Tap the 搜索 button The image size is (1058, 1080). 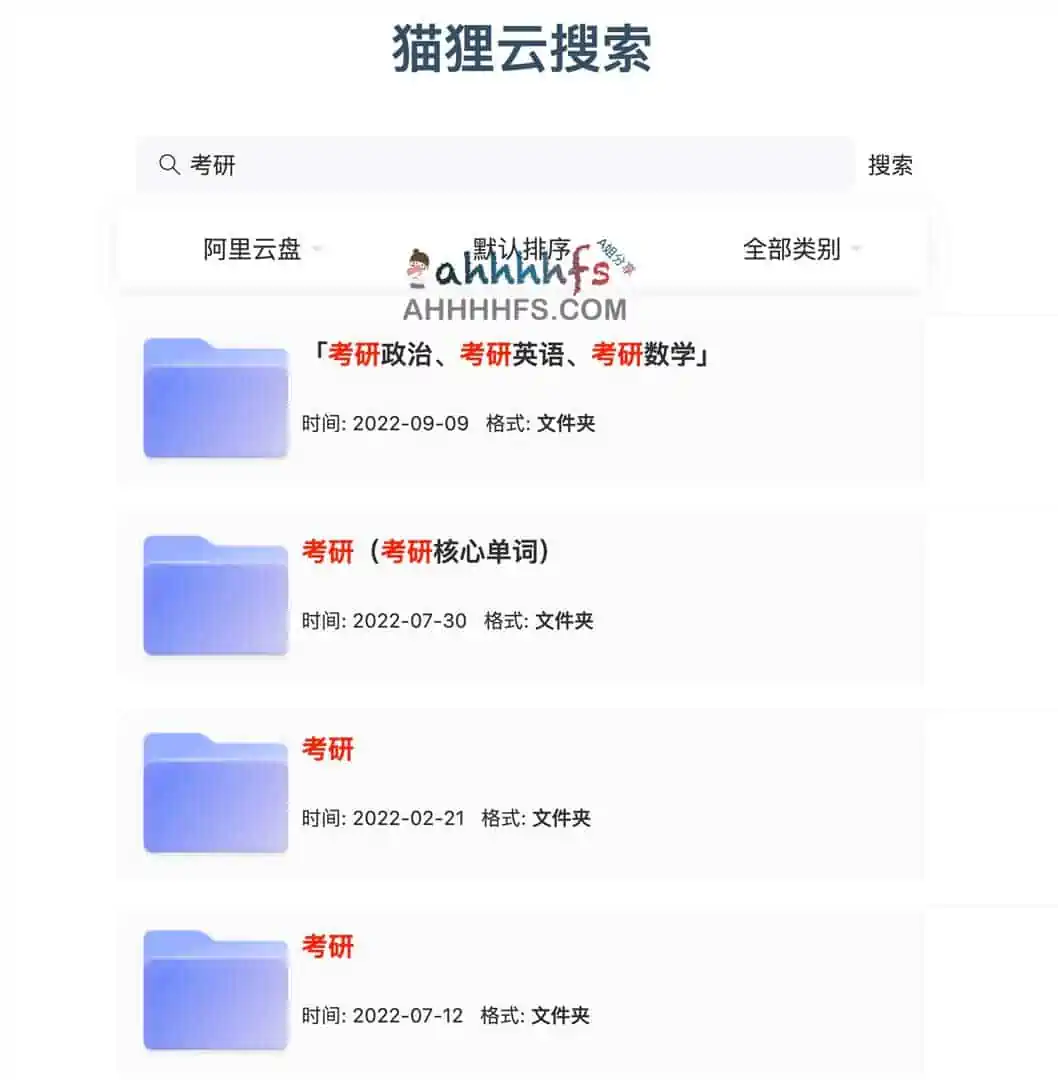[889, 165]
